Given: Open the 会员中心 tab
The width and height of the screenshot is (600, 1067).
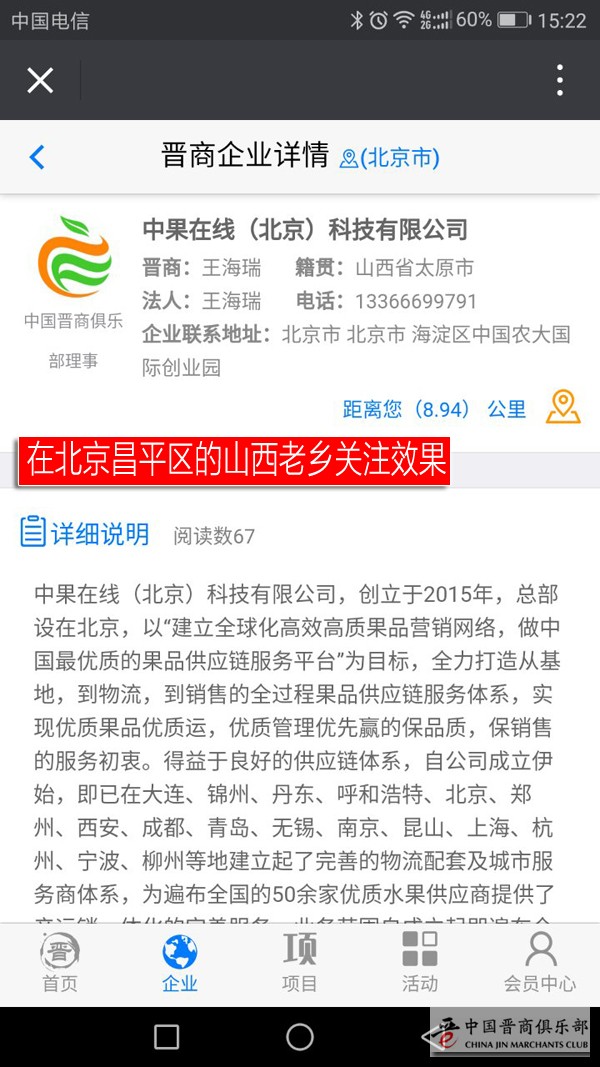Looking at the screenshot, I should point(540,964).
